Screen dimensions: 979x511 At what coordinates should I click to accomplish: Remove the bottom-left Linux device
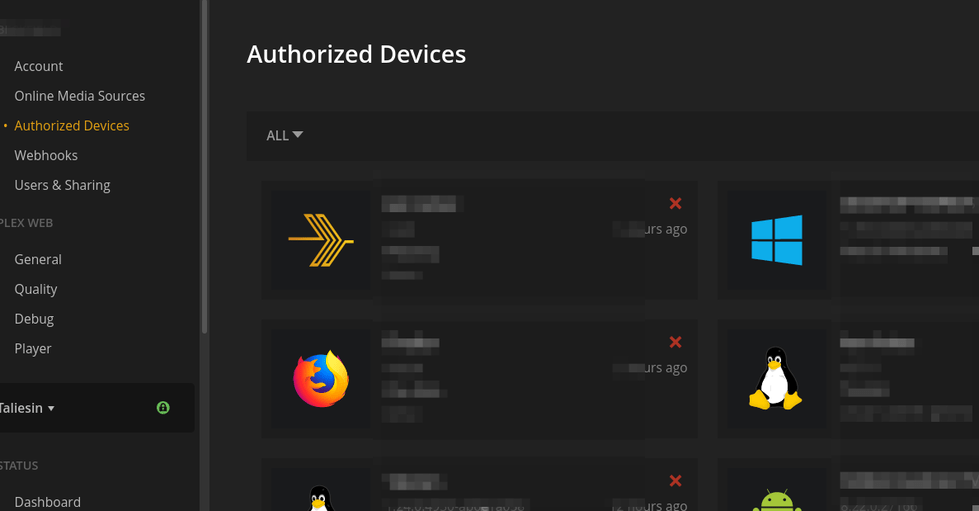pyautogui.click(x=675, y=480)
